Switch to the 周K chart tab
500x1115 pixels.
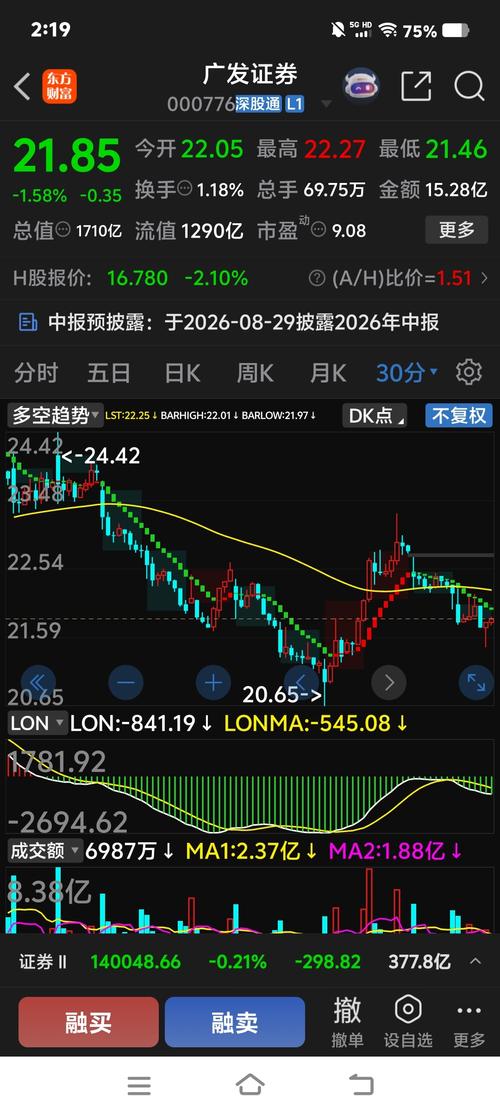(255, 373)
